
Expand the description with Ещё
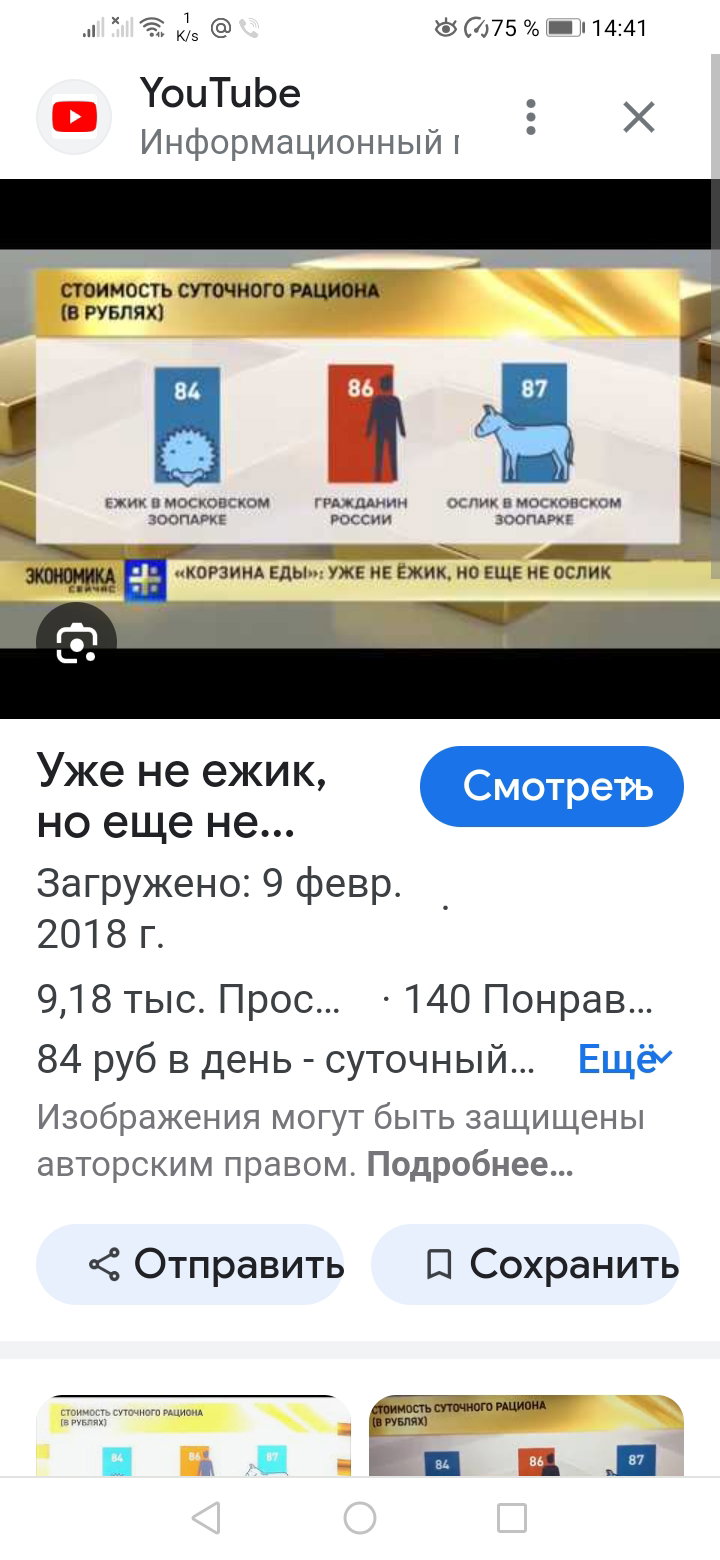point(626,1060)
